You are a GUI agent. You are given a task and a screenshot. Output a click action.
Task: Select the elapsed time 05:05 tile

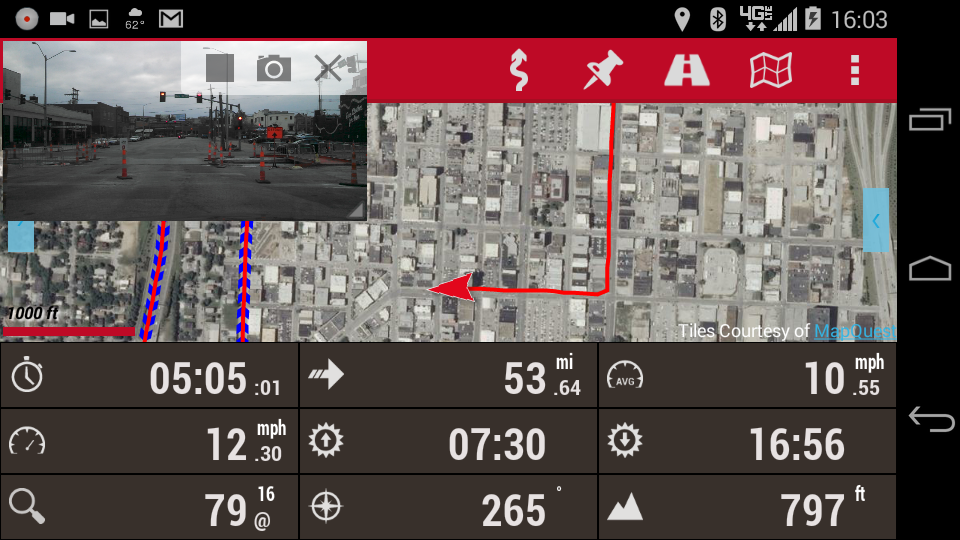pyautogui.click(x=150, y=376)
